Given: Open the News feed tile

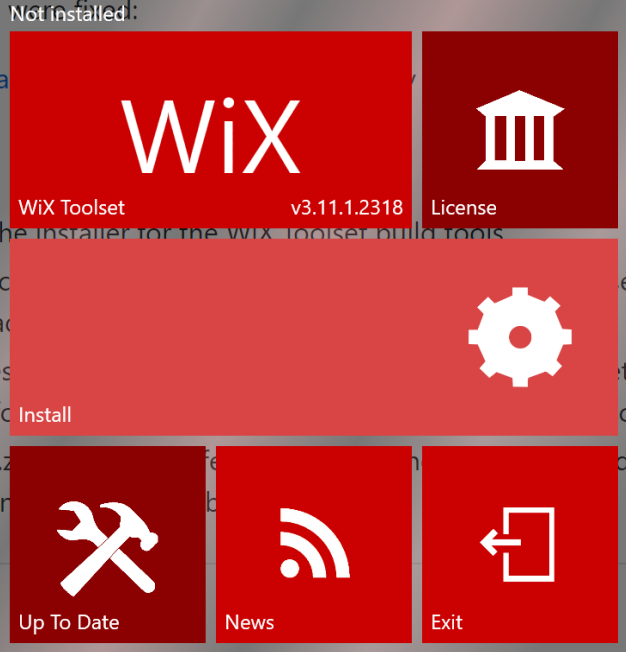Looking at the screenshot, I should click(x=313, y=544).
